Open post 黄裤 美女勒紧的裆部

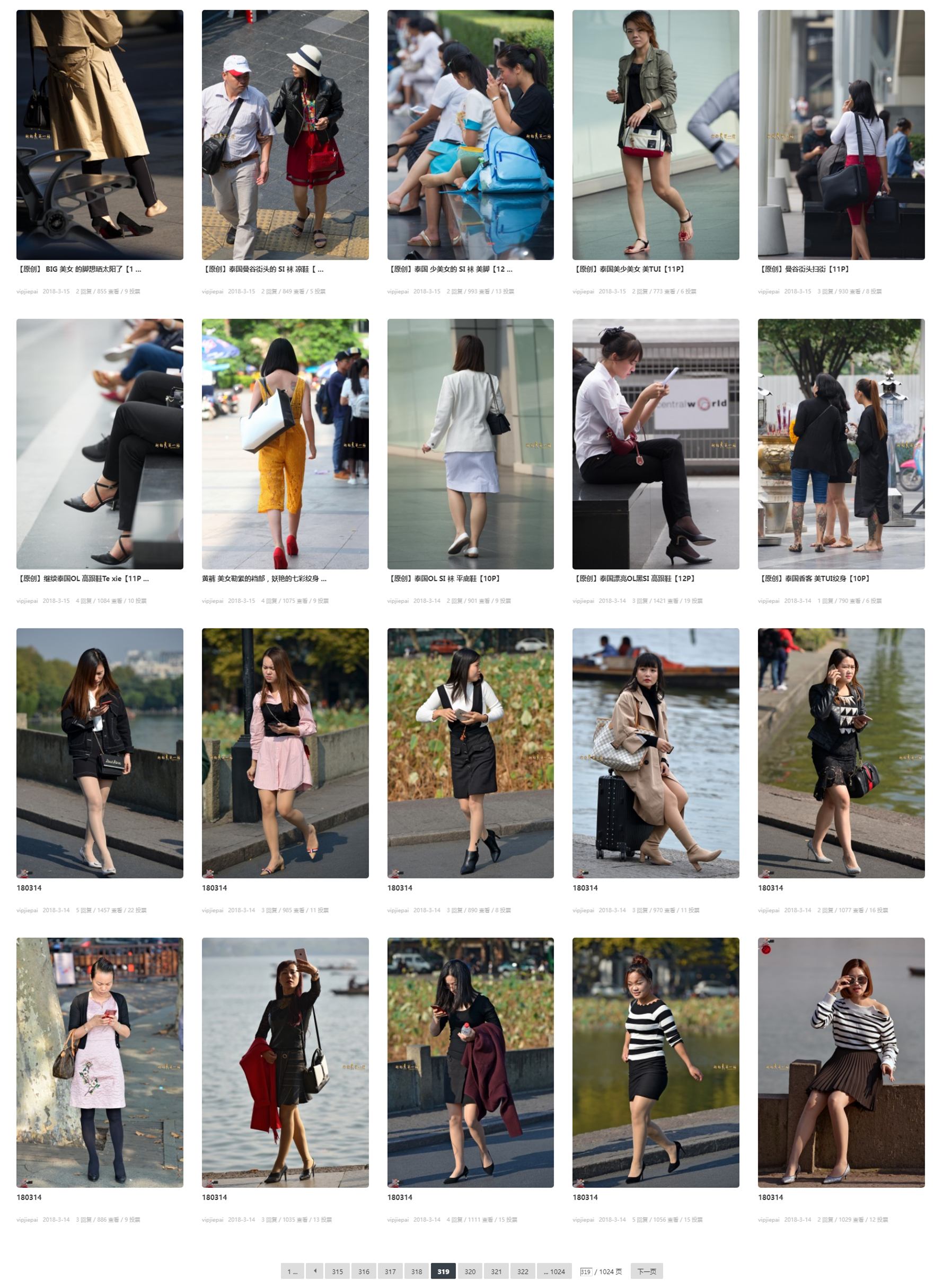point(264,579)
